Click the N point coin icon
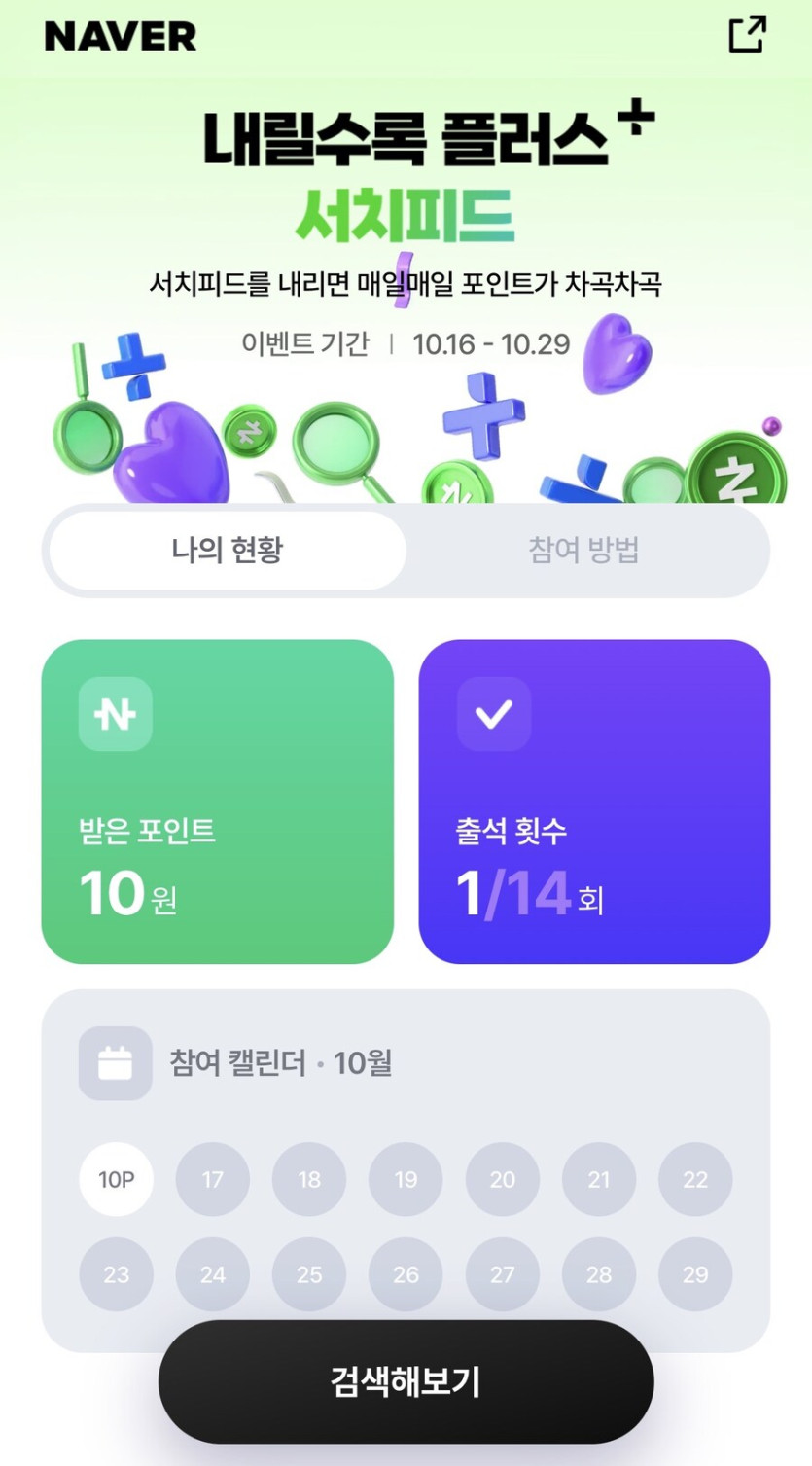The width and height of the screenshot is (812, 1466). coord(113,714)
